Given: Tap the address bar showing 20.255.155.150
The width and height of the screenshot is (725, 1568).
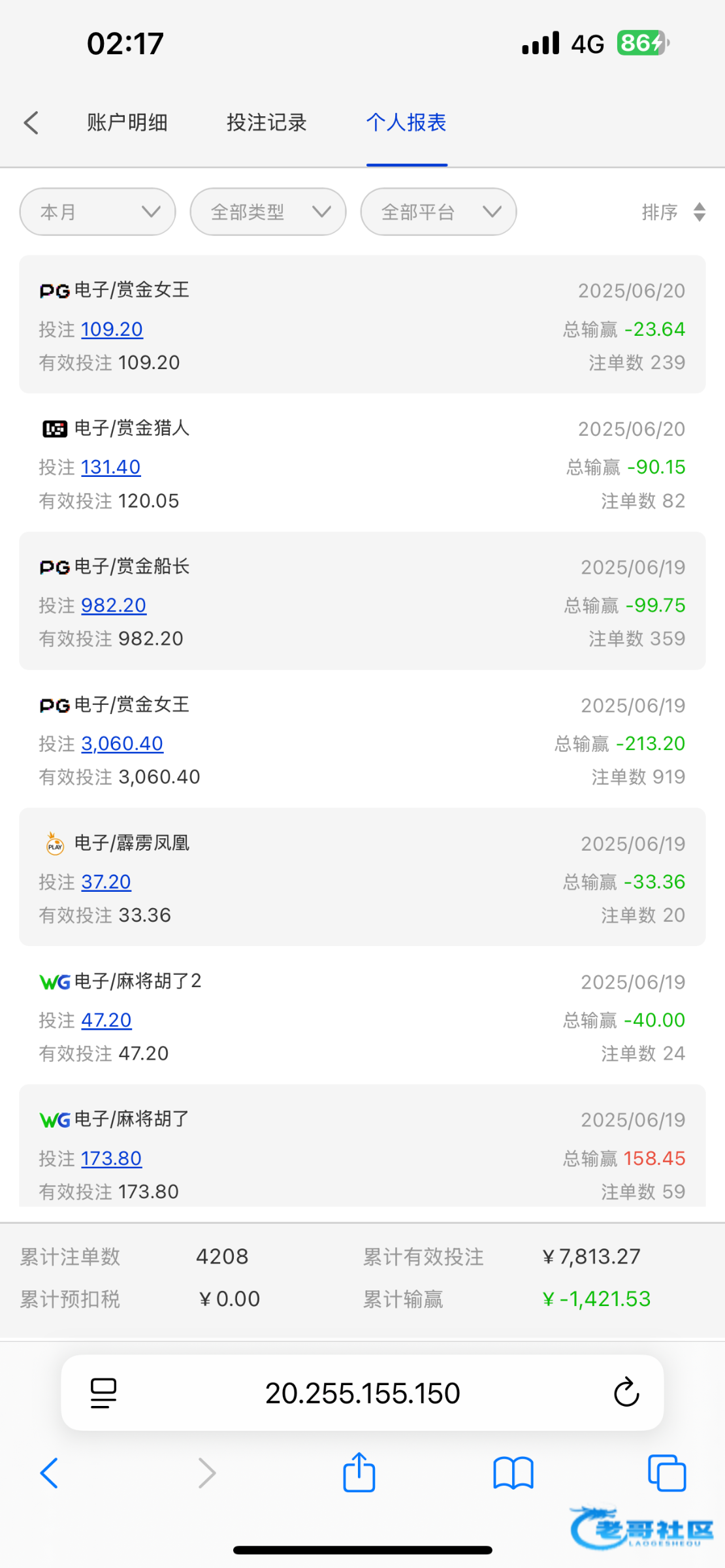Looking at the screenshot, I should (362, 1393).
